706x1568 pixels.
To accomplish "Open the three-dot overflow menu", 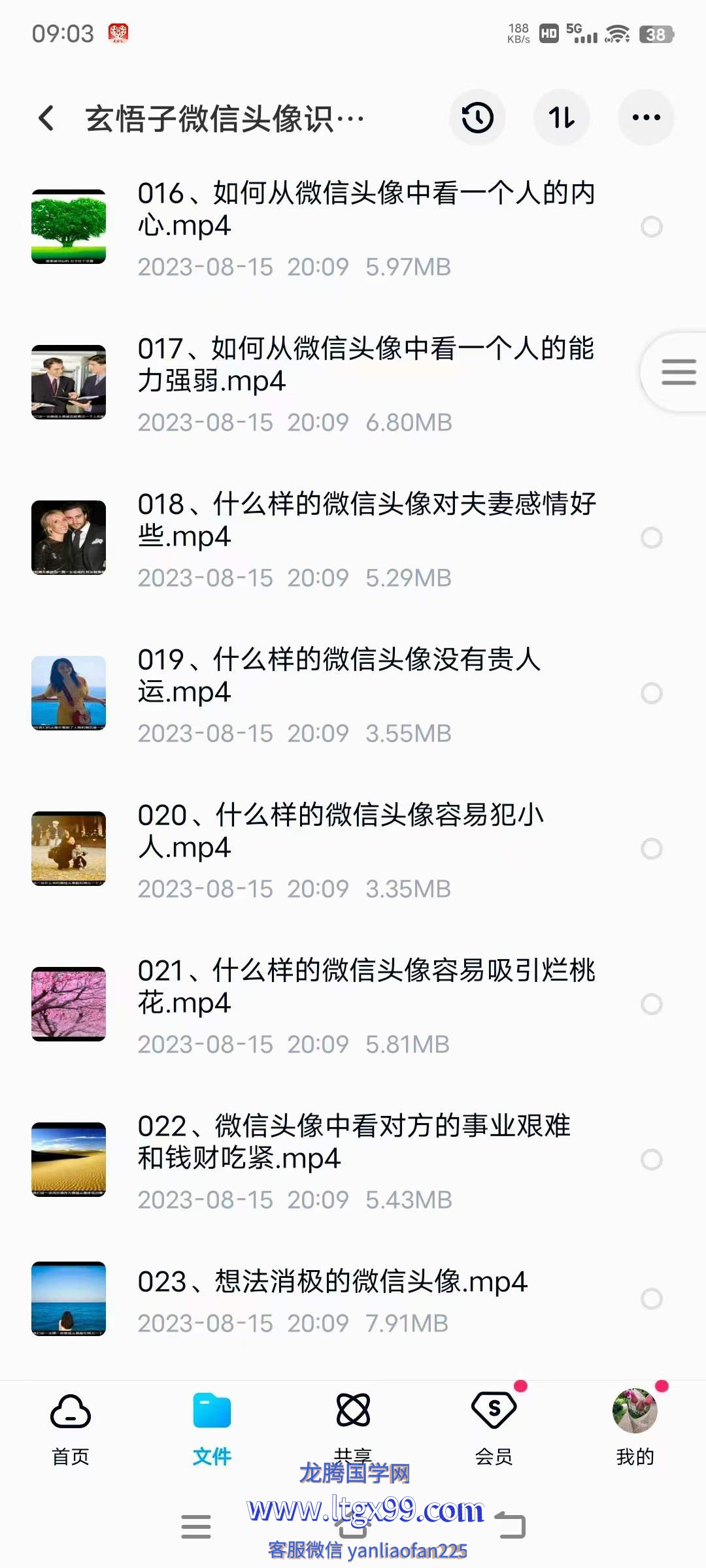I will 646,118.
